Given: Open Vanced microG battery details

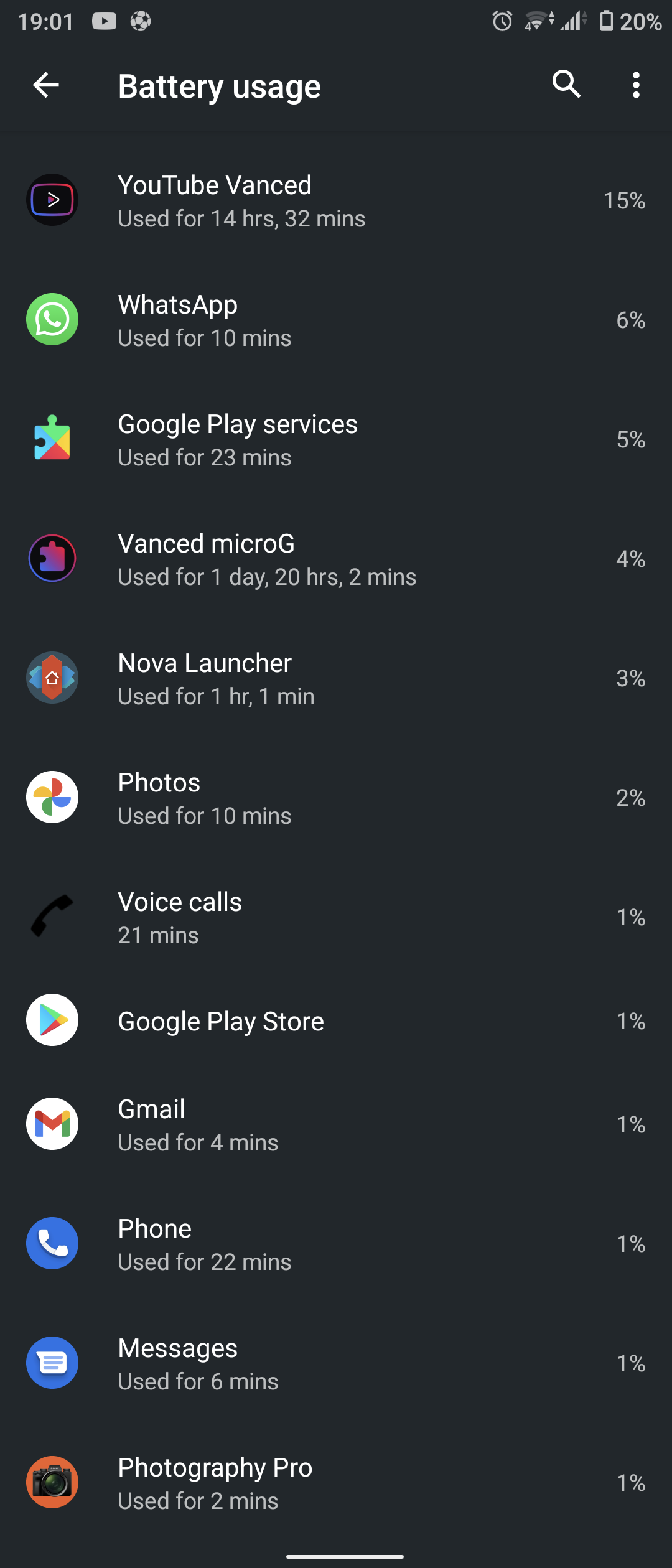Looking at the screenshot, I should click(x=336, y=559).
